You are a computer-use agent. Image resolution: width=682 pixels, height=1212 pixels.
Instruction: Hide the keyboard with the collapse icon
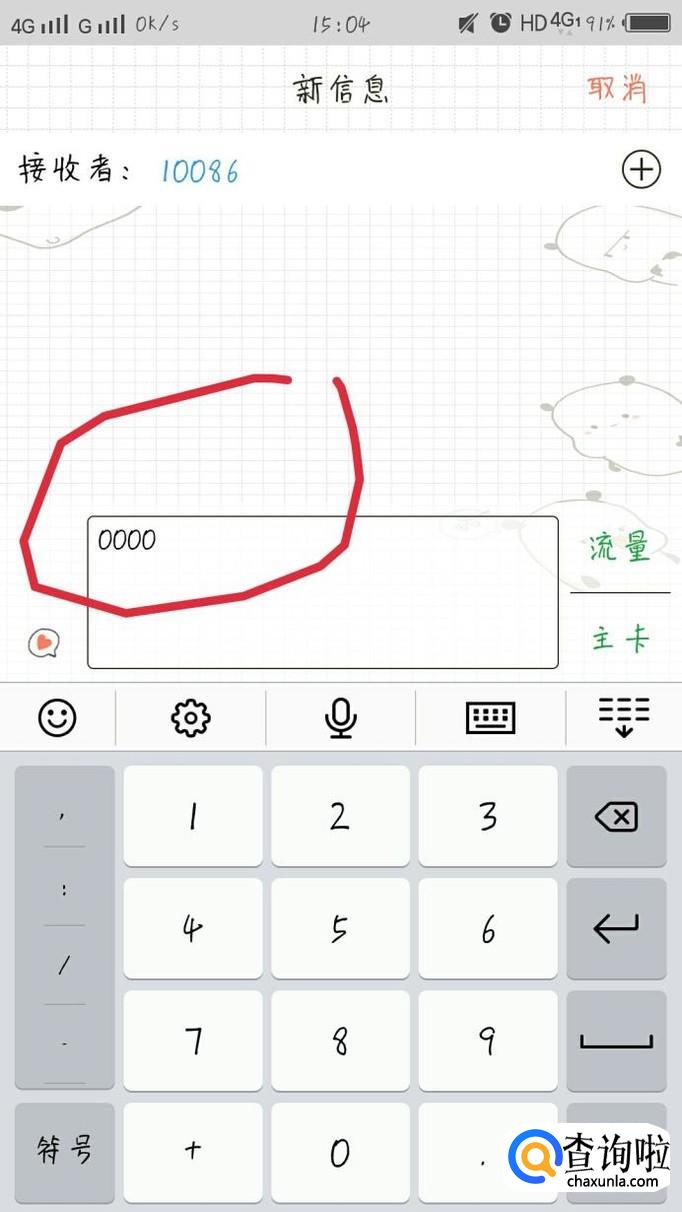(x=623, y=717)
